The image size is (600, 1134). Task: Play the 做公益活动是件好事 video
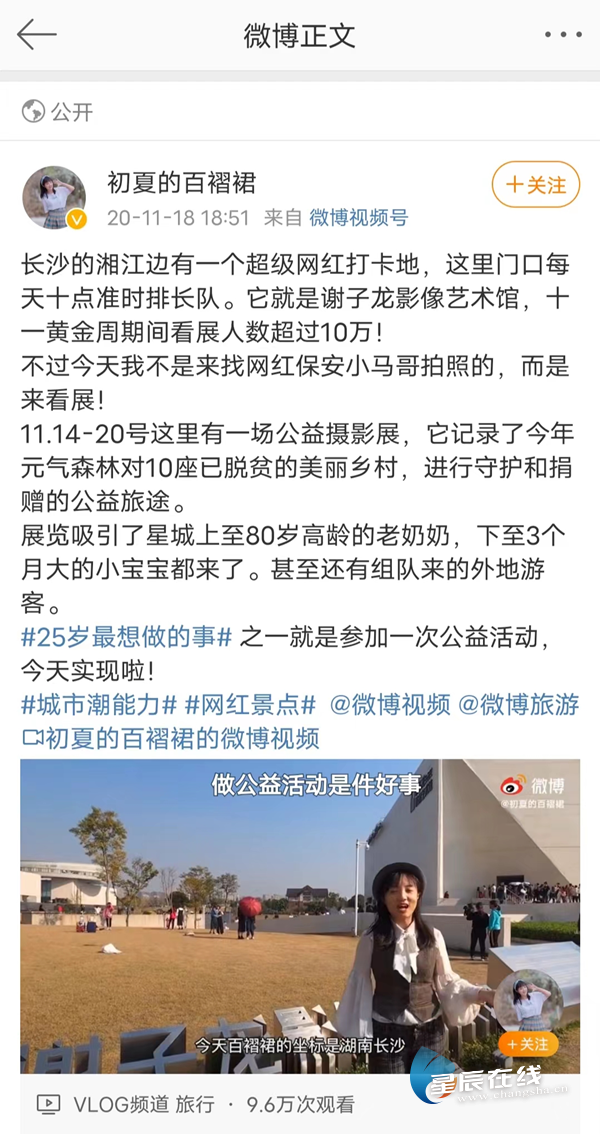(300, 915)
